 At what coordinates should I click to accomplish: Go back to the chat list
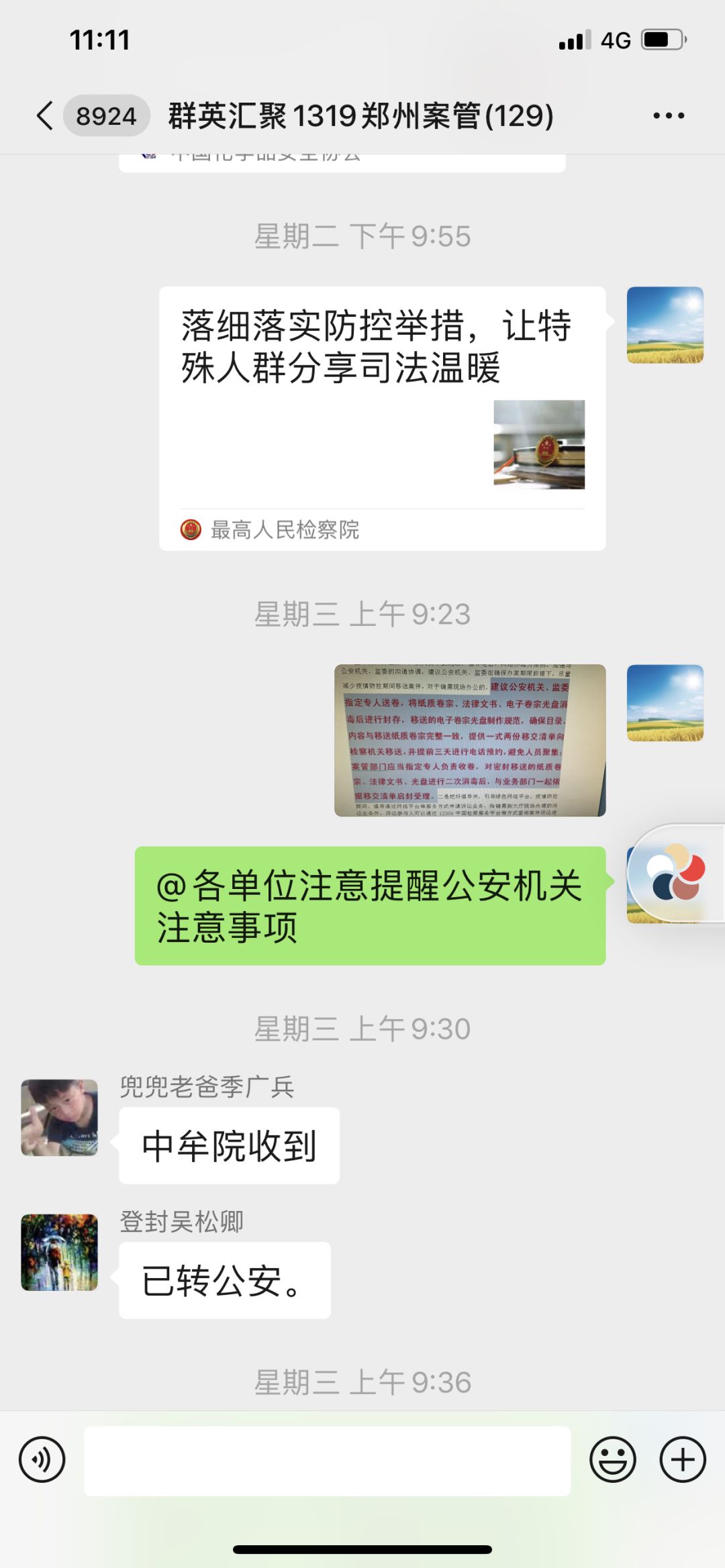46,115
